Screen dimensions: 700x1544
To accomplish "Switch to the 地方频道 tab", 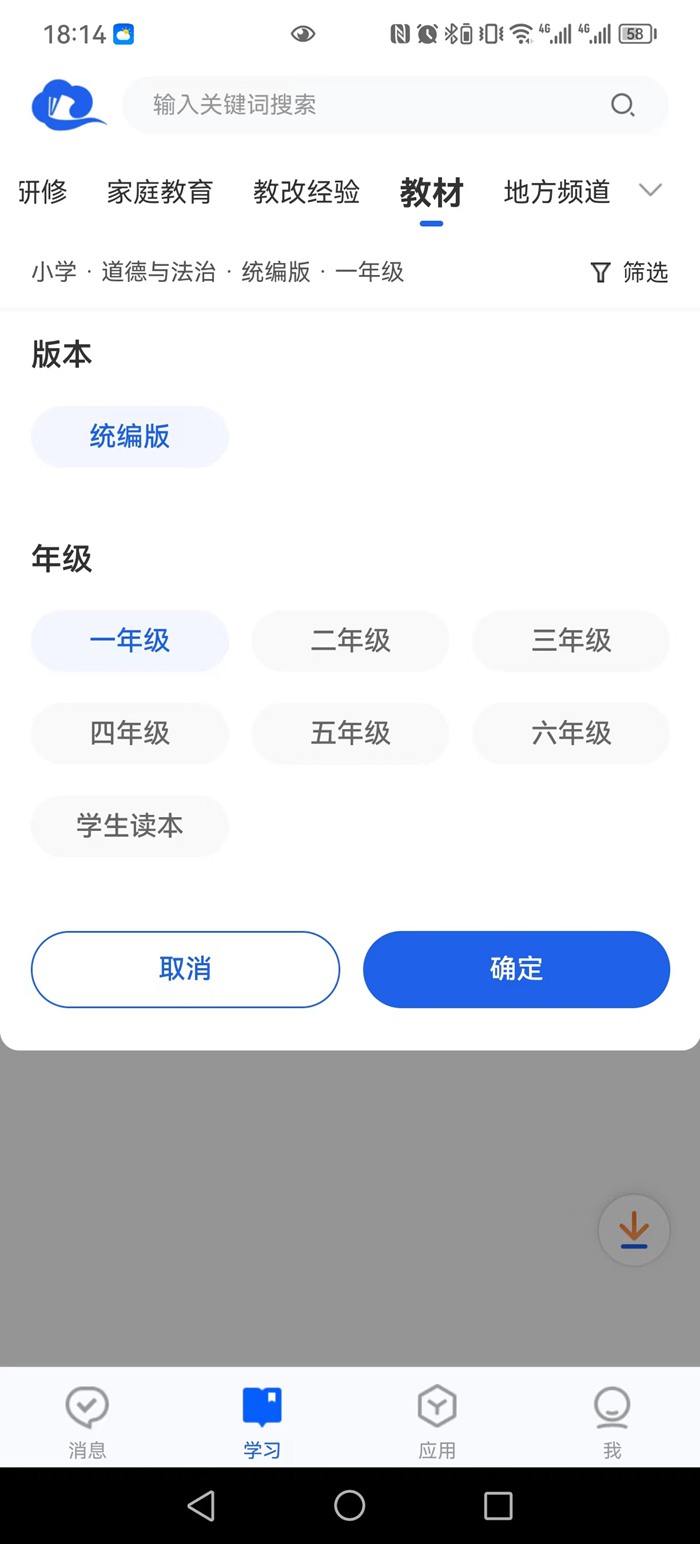I will [557, 192].
